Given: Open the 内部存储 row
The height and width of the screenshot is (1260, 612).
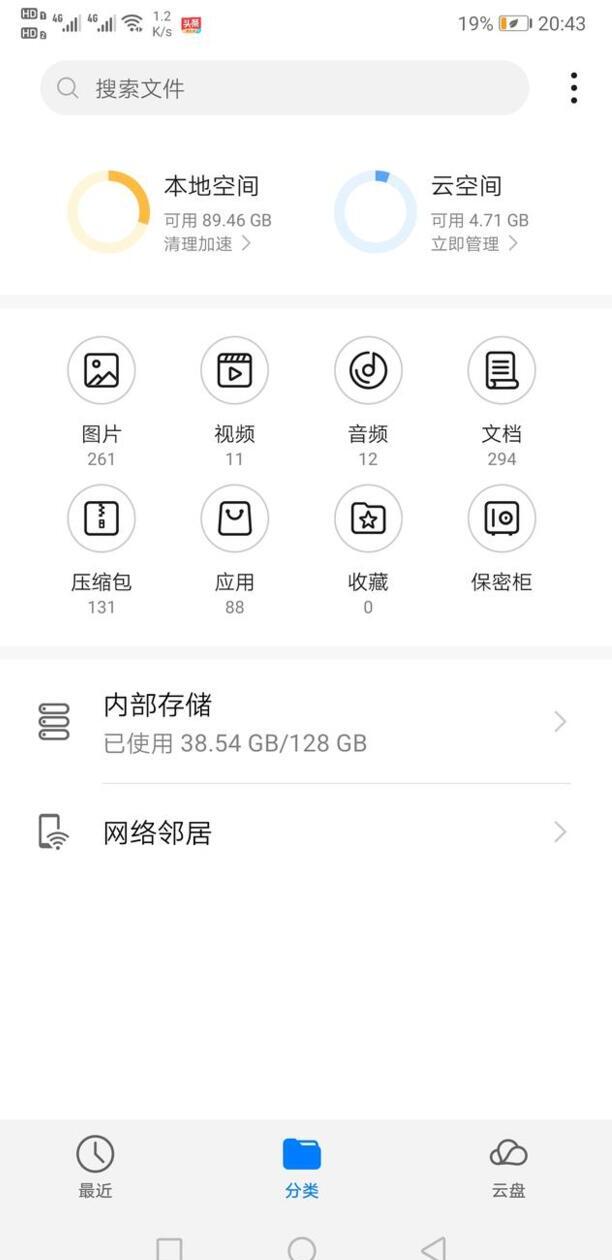Looking at the screenshot, I should point(306,722).
